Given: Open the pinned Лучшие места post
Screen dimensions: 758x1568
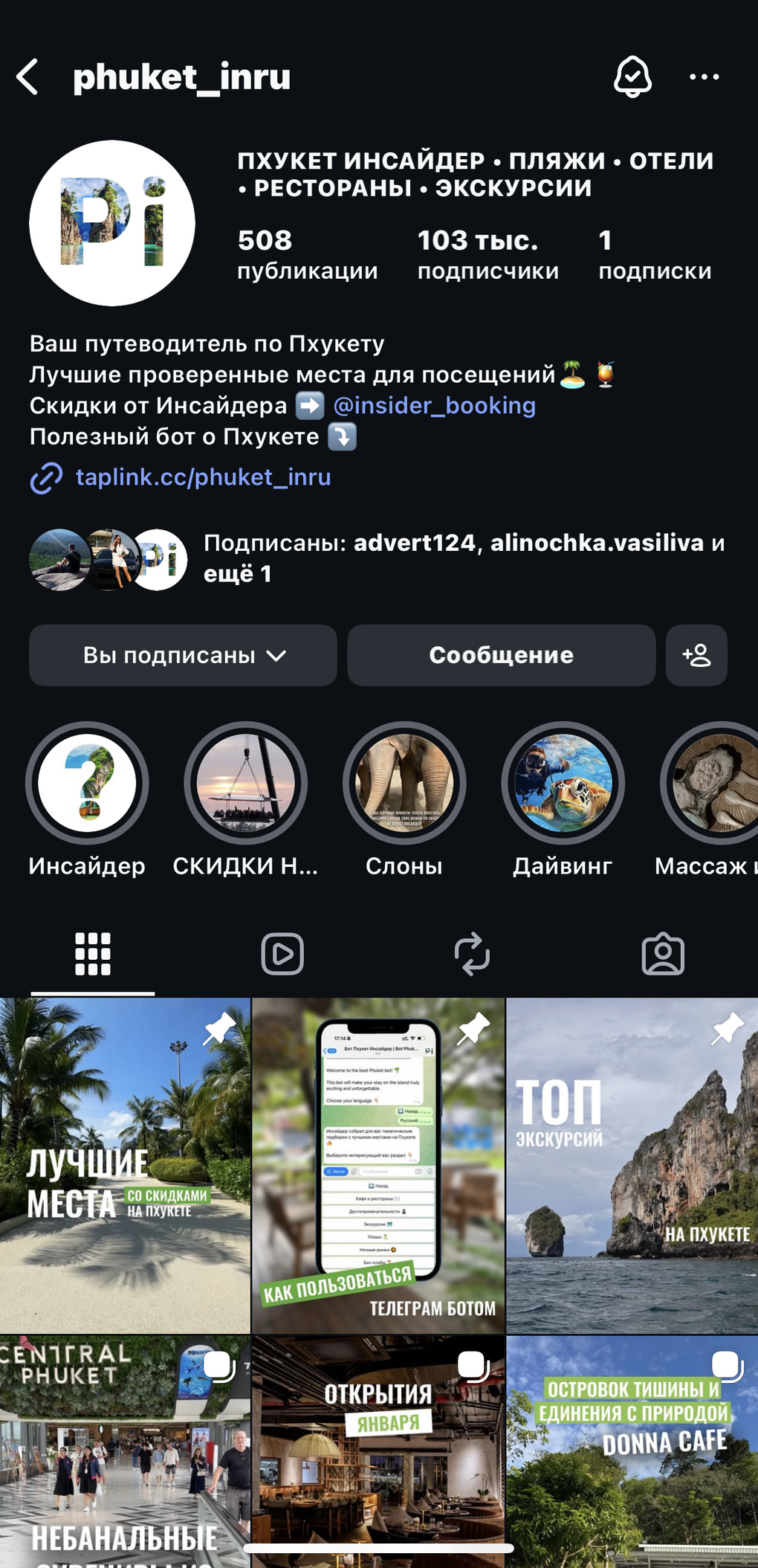Looking at the screenshot, I should coord(125,1165).
